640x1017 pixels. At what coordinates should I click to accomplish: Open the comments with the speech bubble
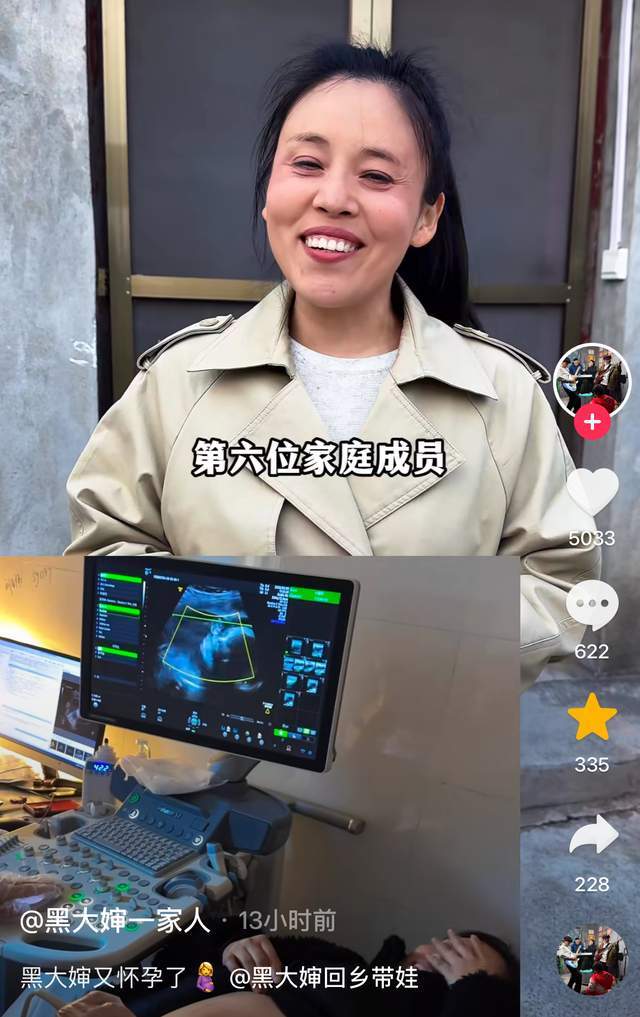click(x=592, y=605)
